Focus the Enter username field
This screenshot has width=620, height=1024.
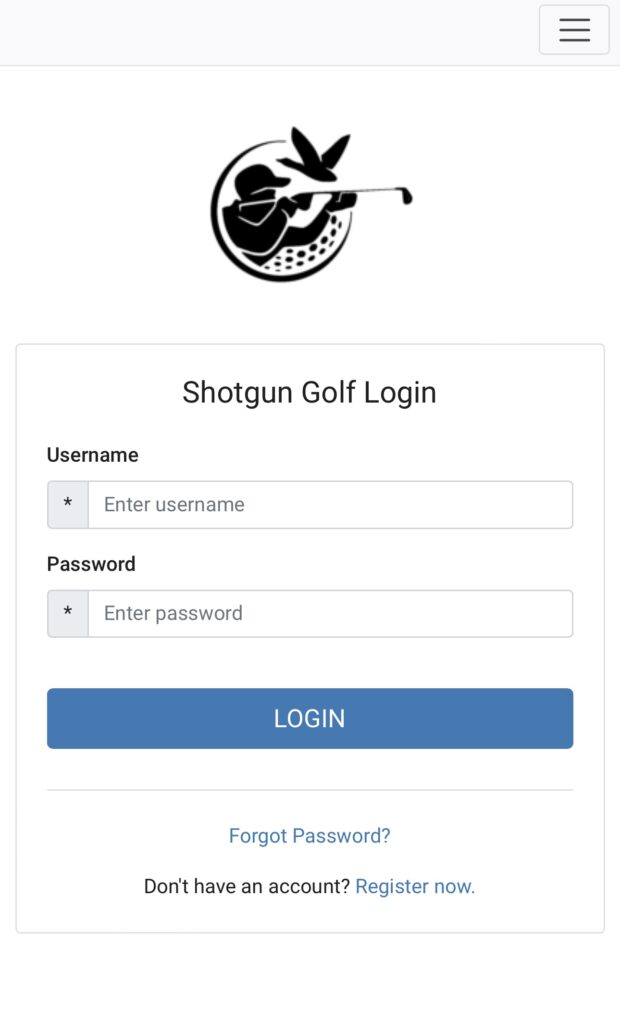pos(330,505)
